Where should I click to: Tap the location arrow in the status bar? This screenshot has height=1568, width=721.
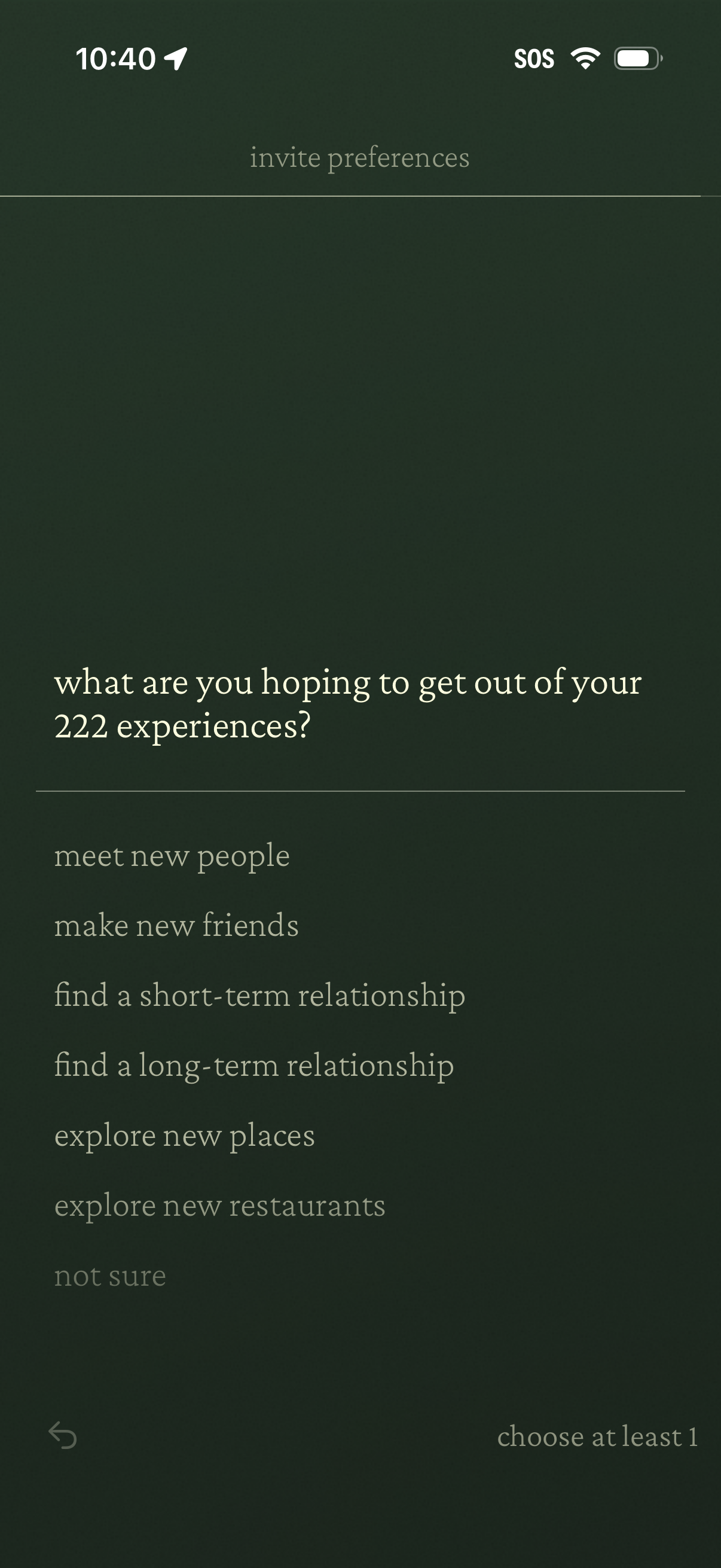click(x=175, y=59)
